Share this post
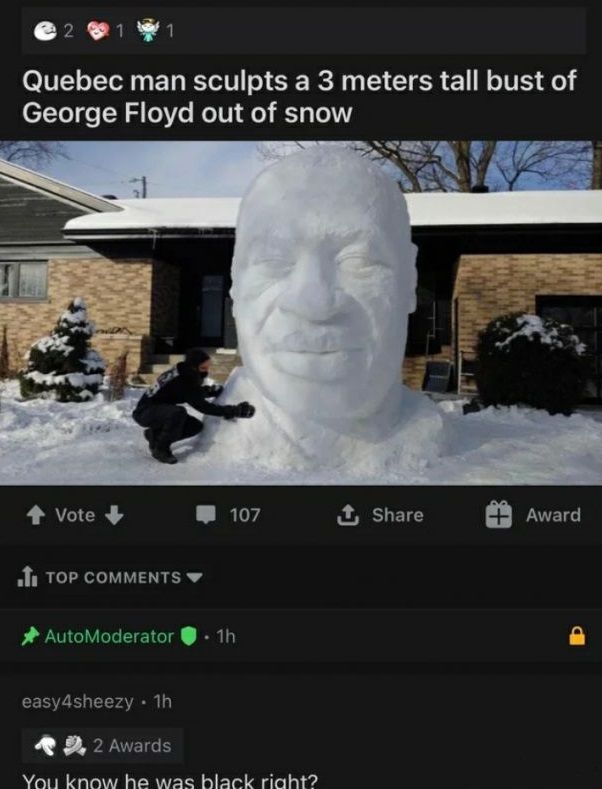 pyautogui.click(x=382, y=515)
